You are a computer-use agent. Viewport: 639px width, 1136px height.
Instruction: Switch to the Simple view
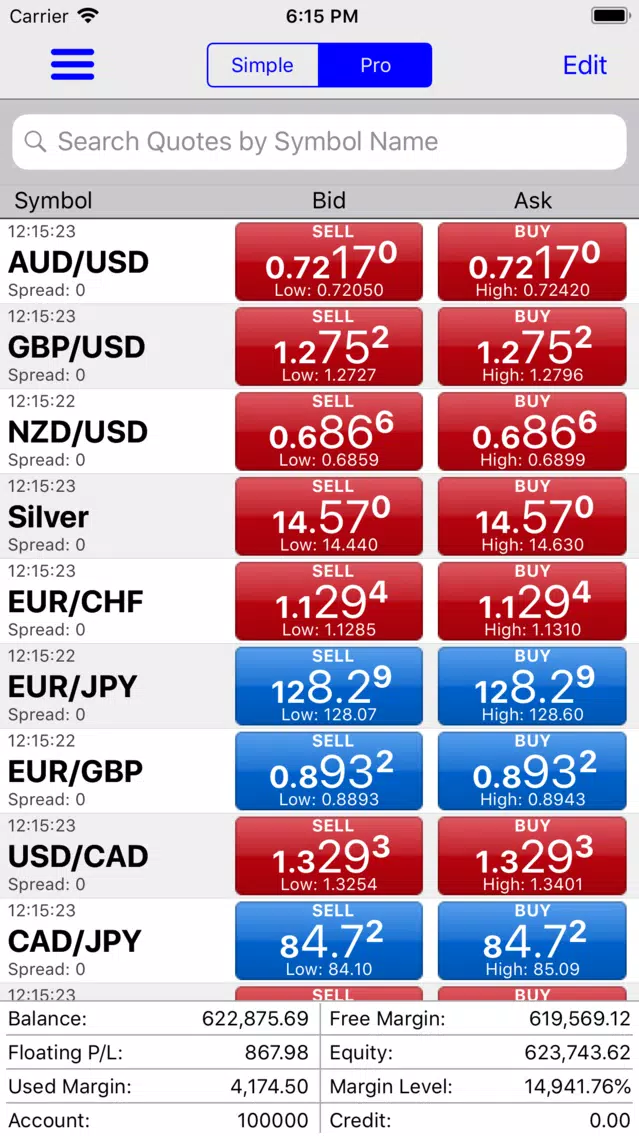262,65
